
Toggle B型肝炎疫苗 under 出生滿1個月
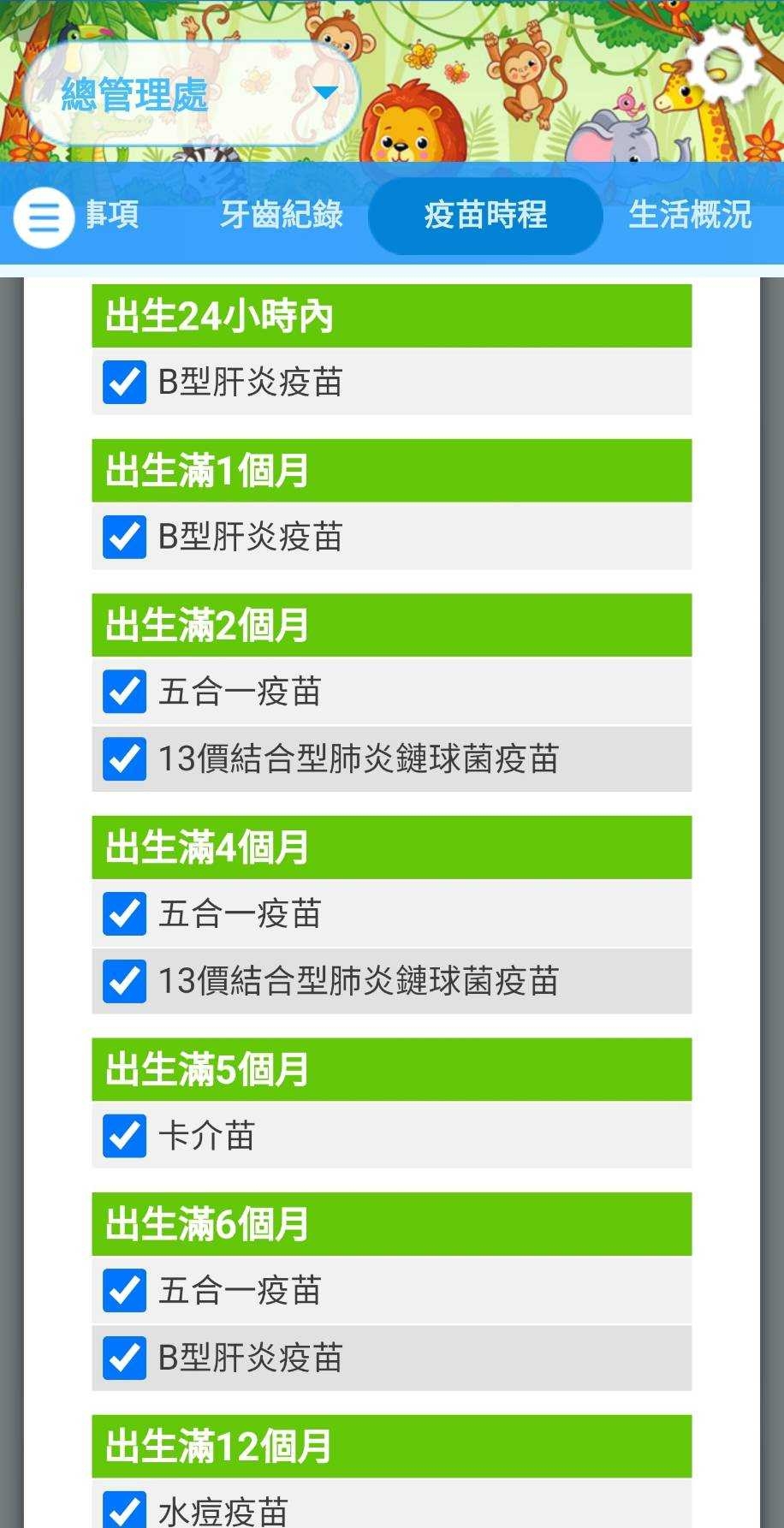124,537
